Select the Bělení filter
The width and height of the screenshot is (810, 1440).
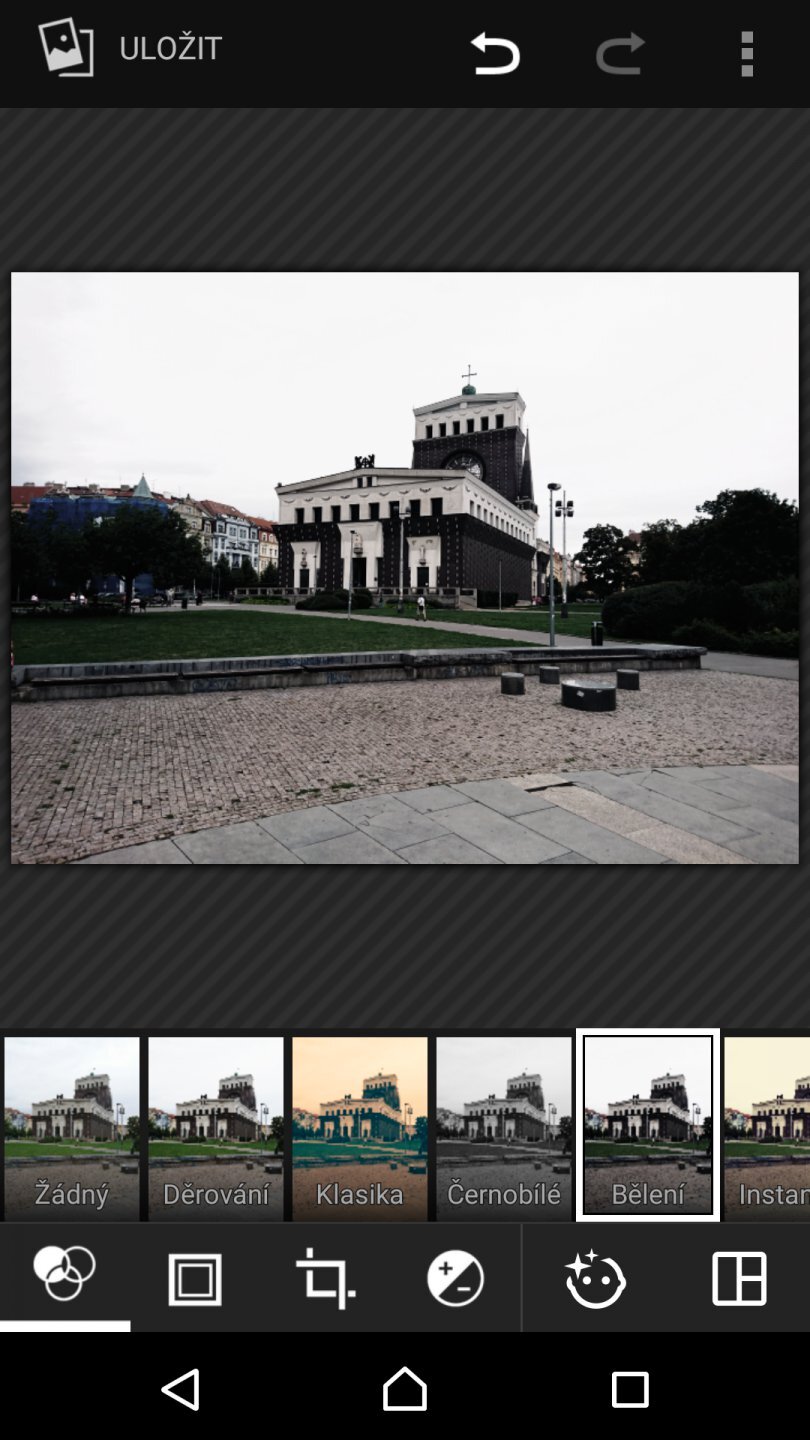tap(648, 1127)
